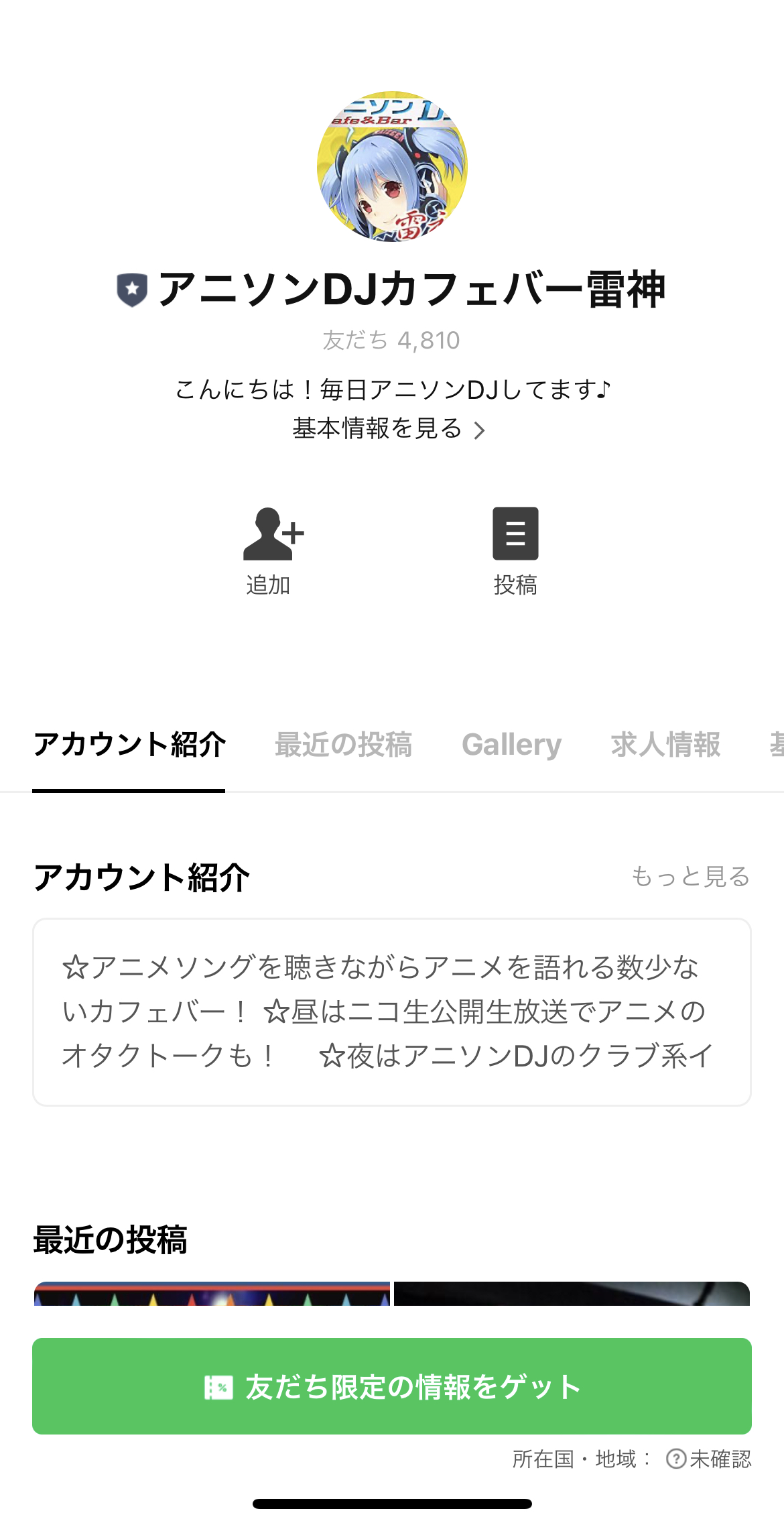Click the verified badge shield icon
The width and height of the screenshot is (784, 1525).
(x=131, y=288)
